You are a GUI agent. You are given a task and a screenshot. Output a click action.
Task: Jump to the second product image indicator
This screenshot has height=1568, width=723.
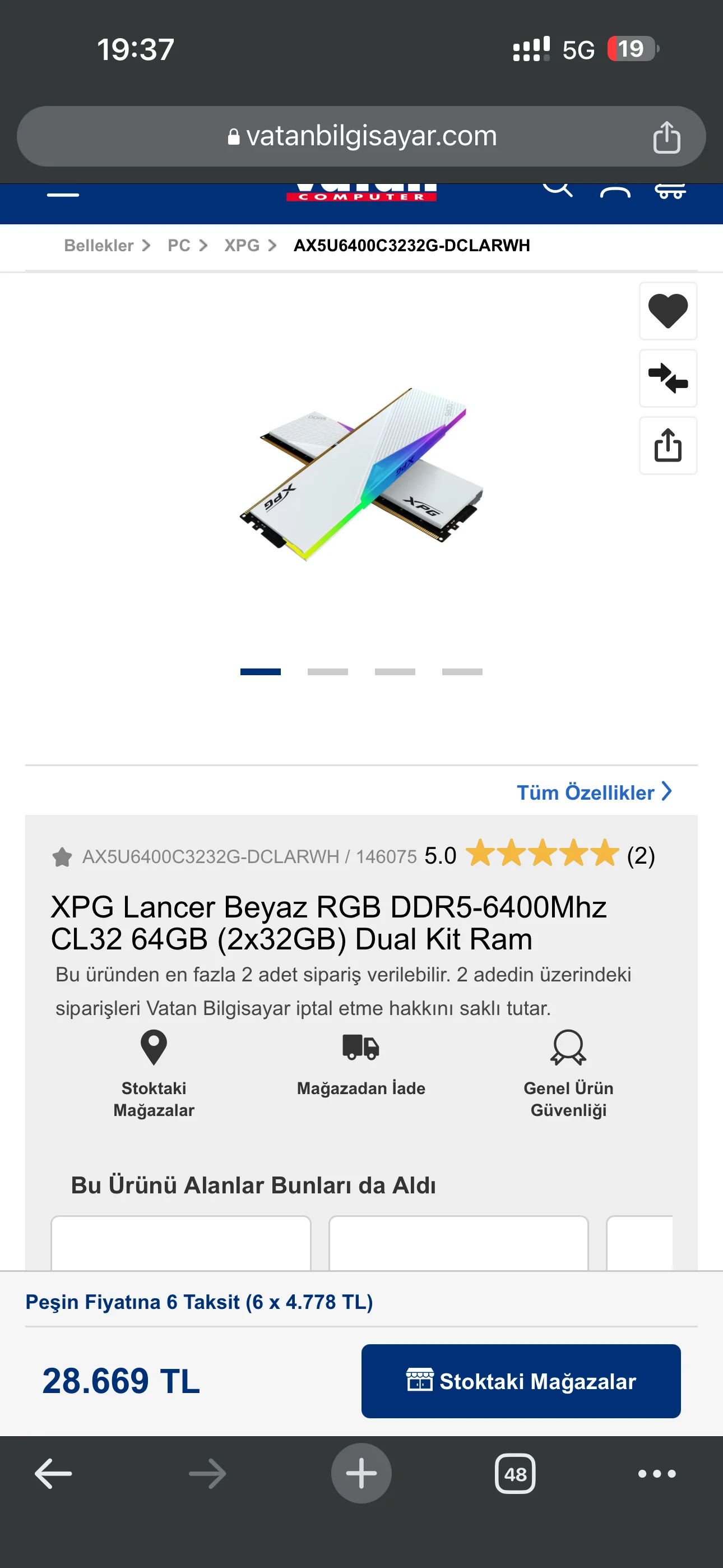pyautogui.click(x=327, y=671)
